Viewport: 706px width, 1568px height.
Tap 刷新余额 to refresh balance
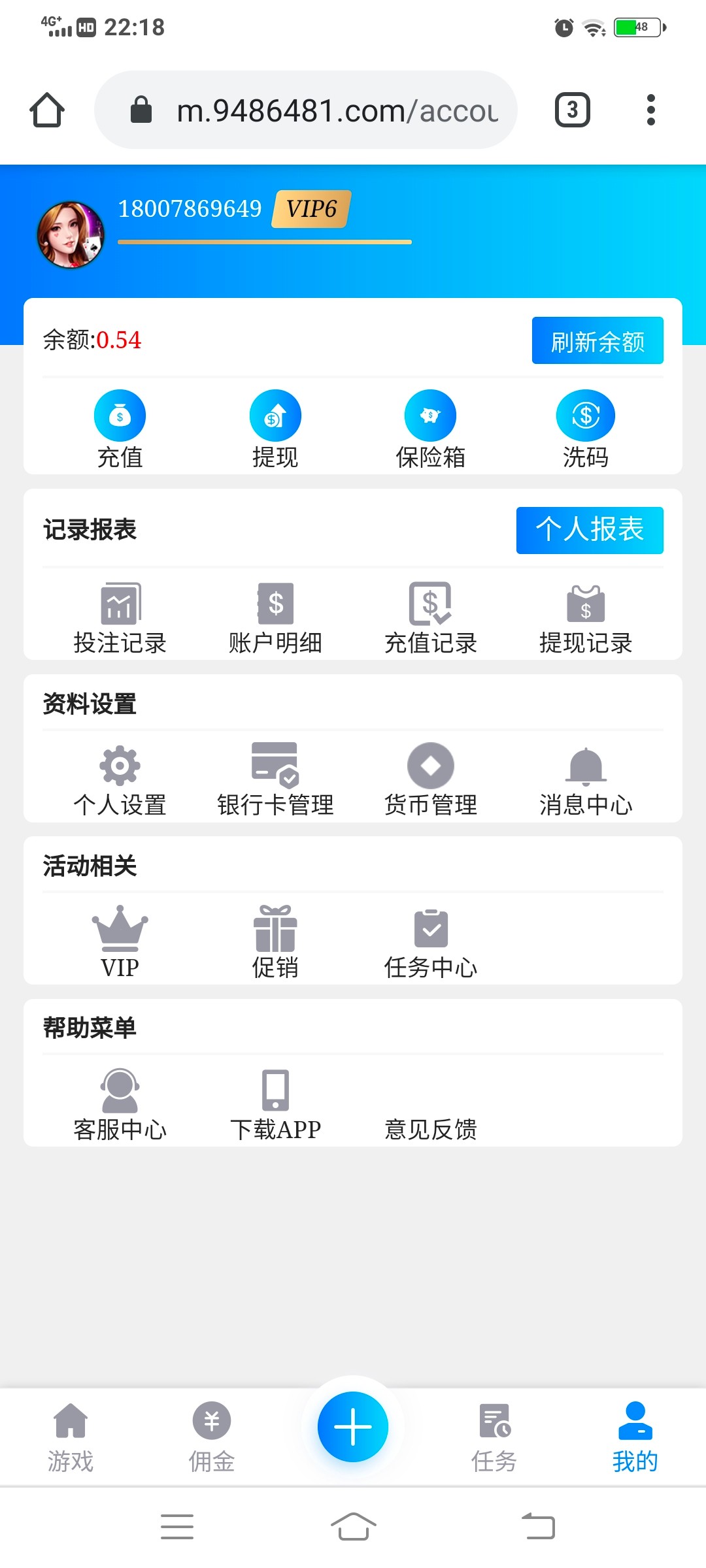(x=597, y=340)
